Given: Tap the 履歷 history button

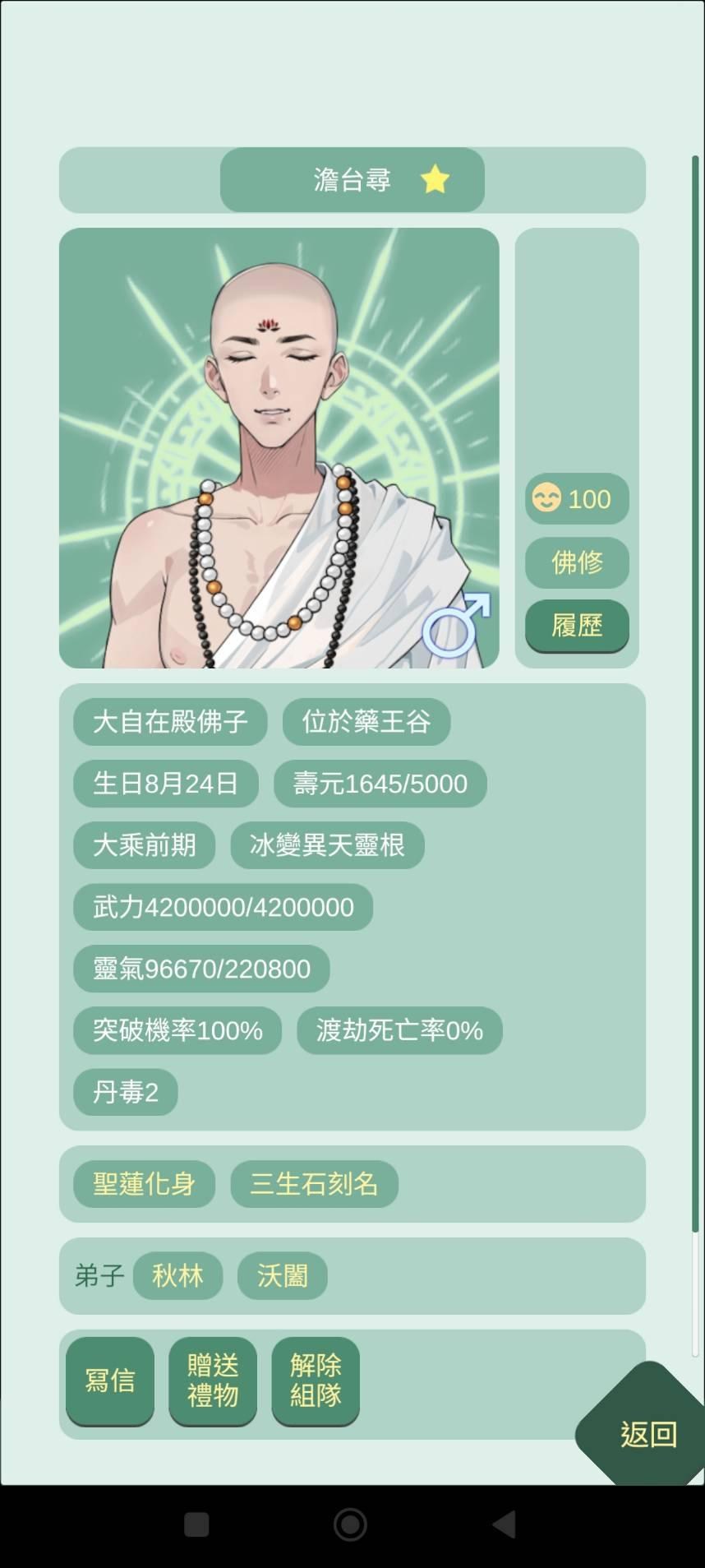Looking at the screenshot, I should tap(577, 626).
